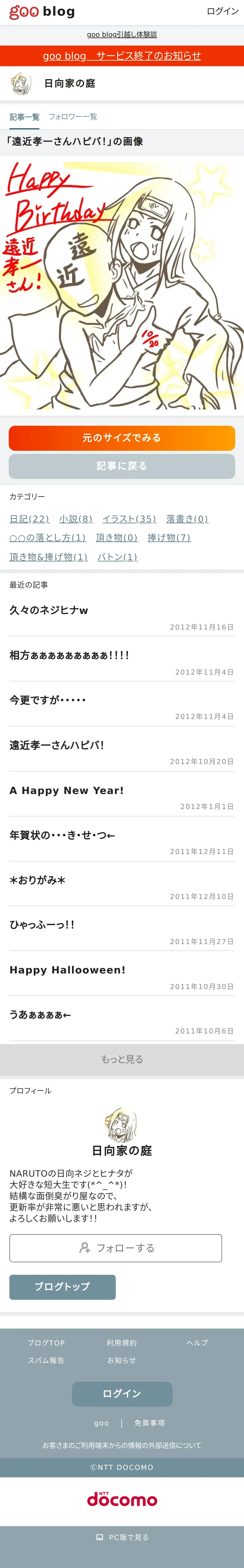Open the 小説(8) category
The height and width of the screenshot is (1568, 244).
(x=75, y=519)
